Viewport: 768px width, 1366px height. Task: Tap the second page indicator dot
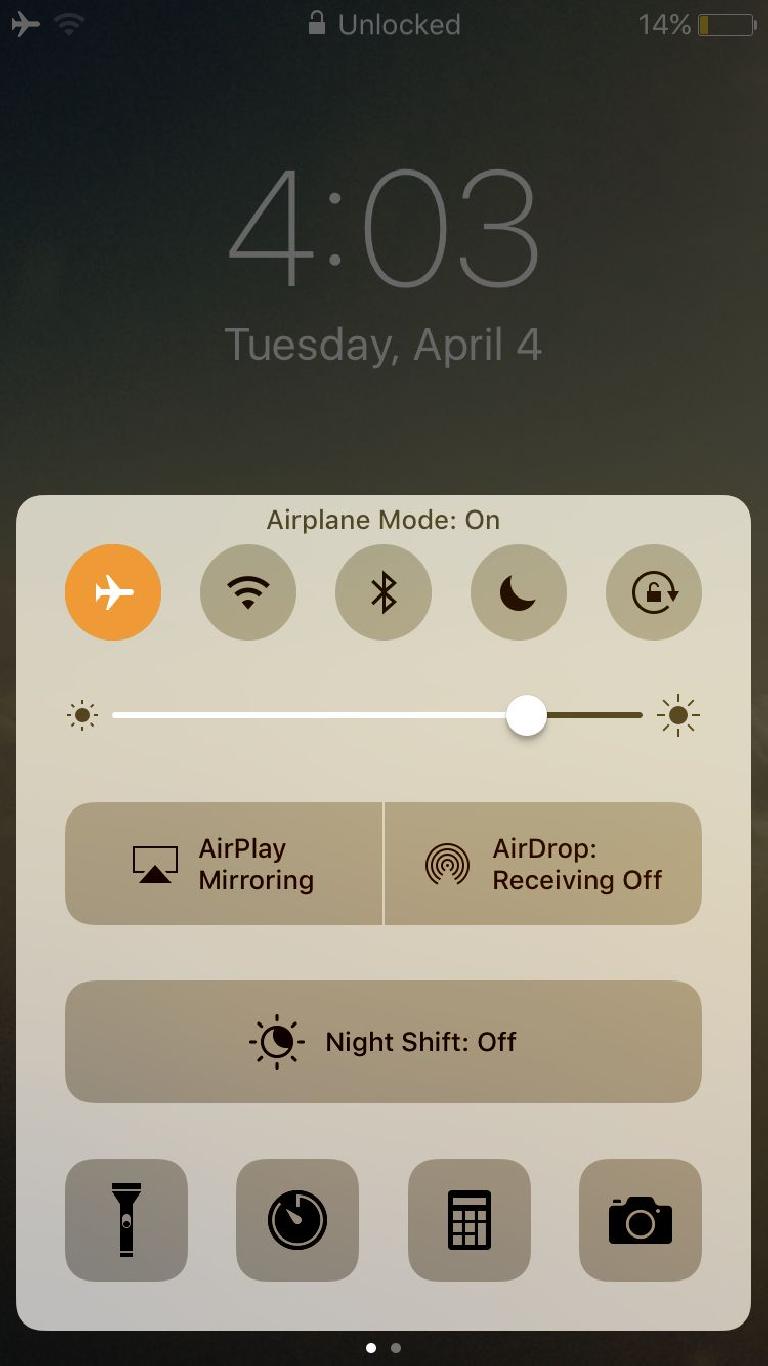(x=396, y=1348)
